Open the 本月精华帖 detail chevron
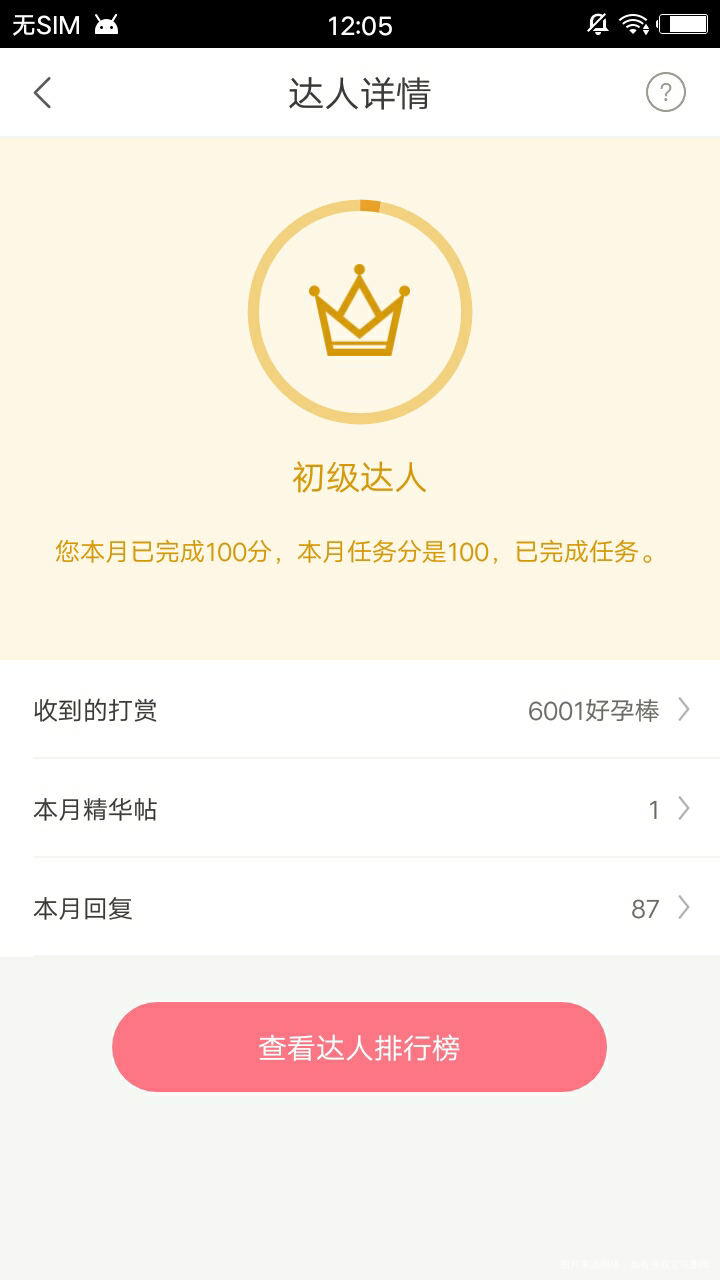720x1280 pixels. pos(684,808)
